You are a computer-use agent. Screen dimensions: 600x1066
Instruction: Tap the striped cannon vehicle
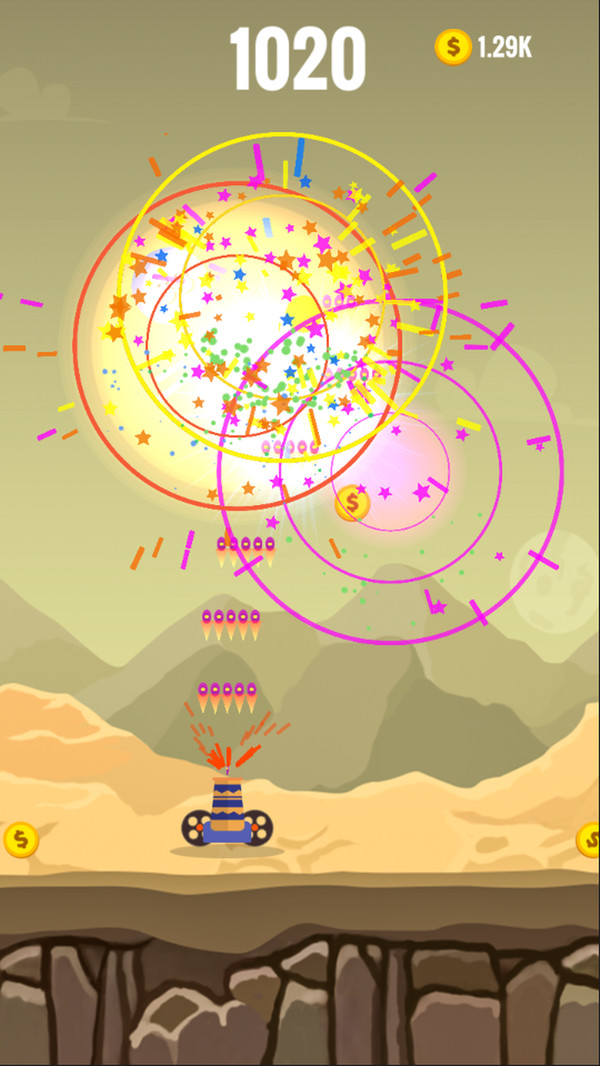[227, 811]
